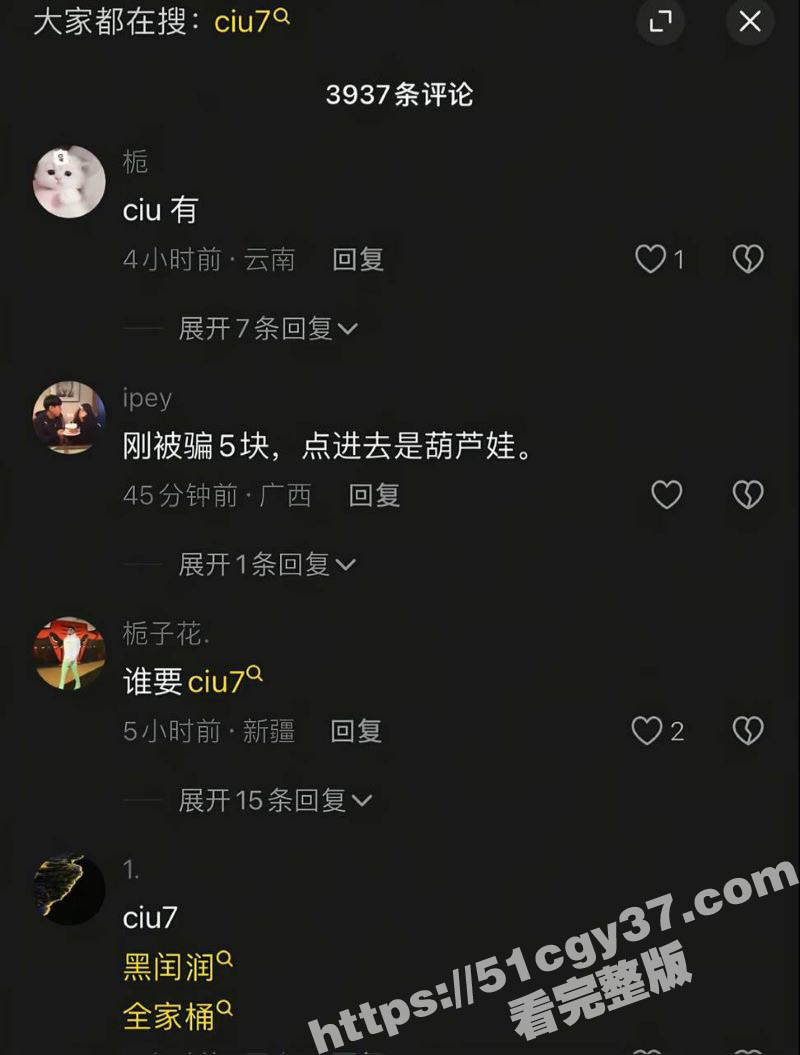This screenshot has width=800, height=1055.
Task: Expand 1 reply under ipey's comment
Action: click(x=266, y=564)
